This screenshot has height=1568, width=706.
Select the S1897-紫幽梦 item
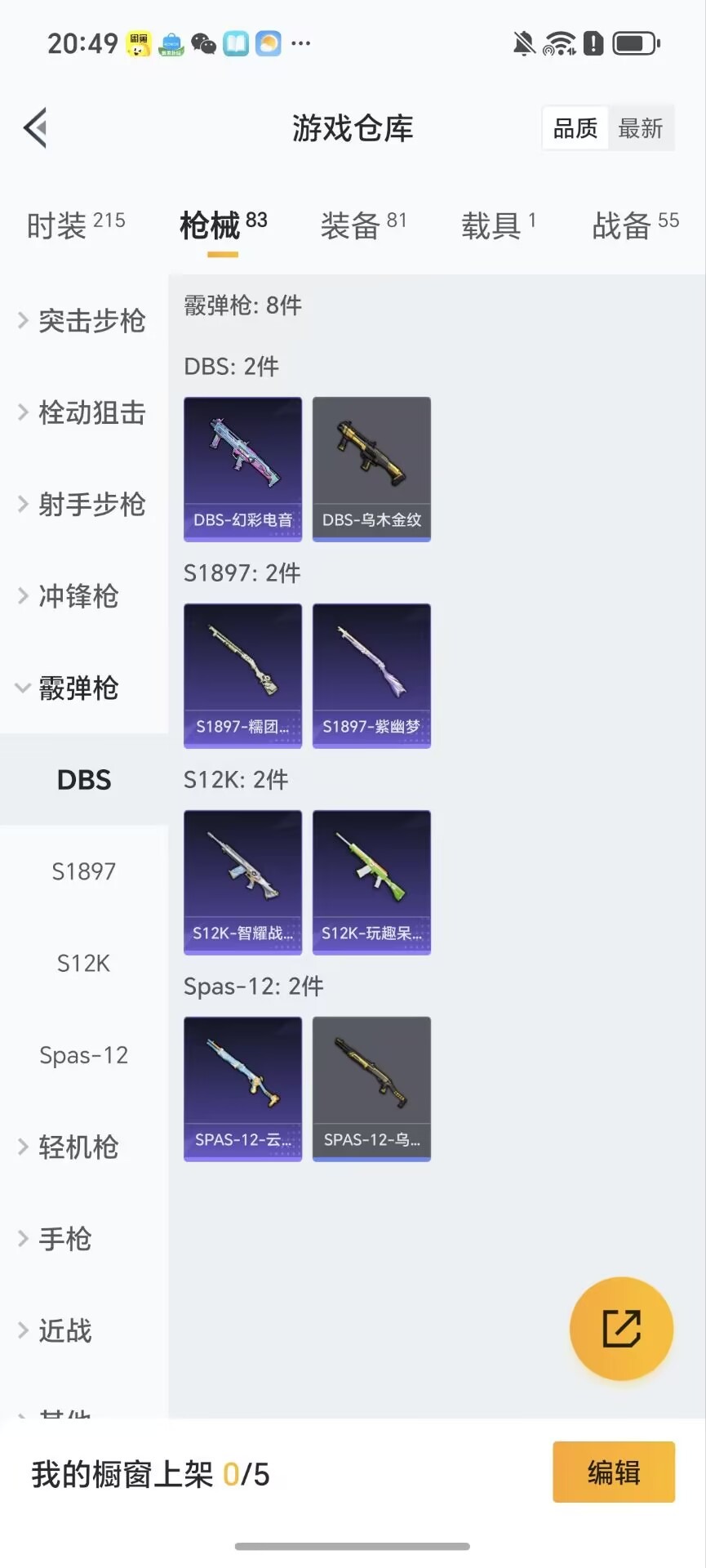coord(371,675)
